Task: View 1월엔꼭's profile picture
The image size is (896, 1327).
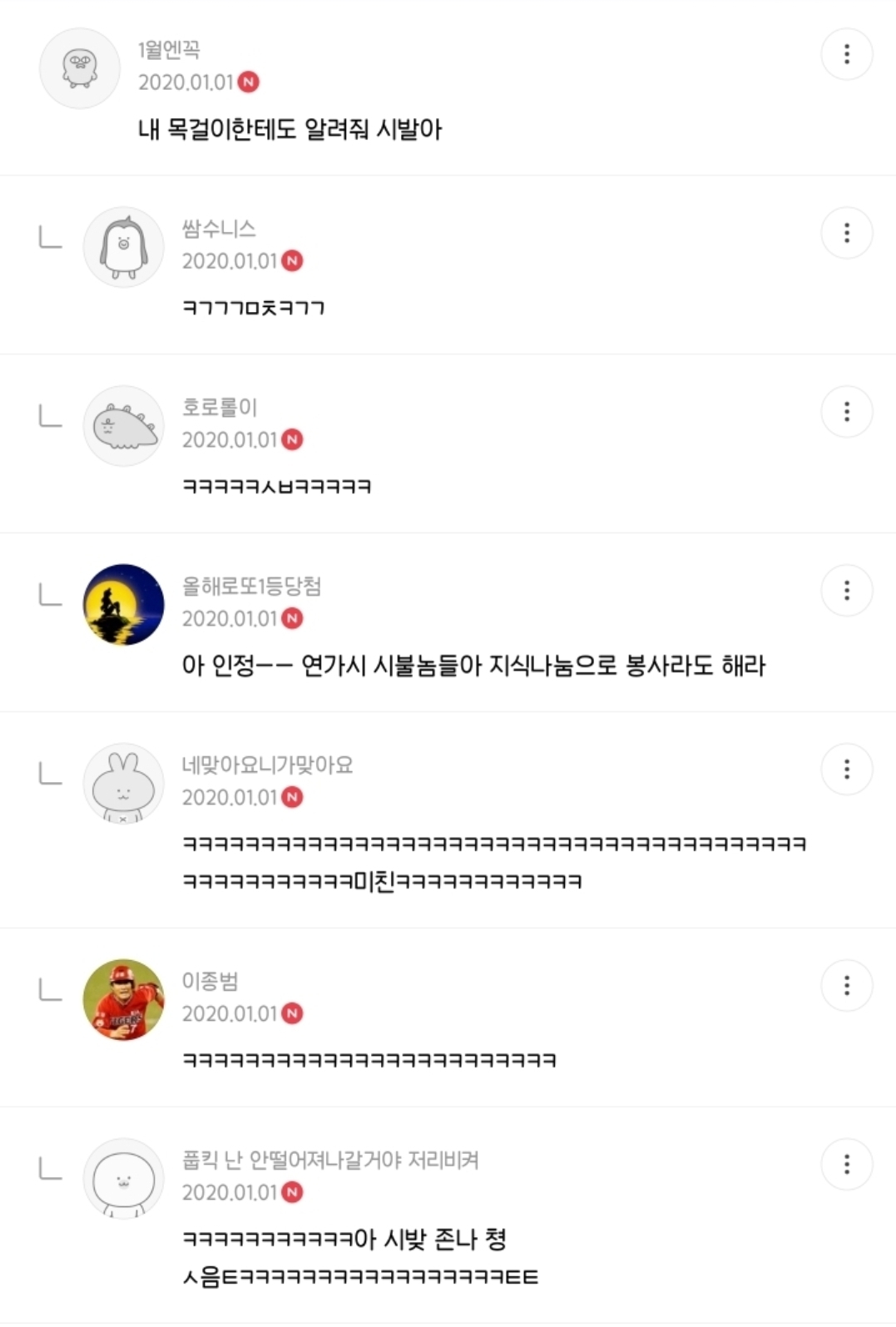Action: coord(80,68)
